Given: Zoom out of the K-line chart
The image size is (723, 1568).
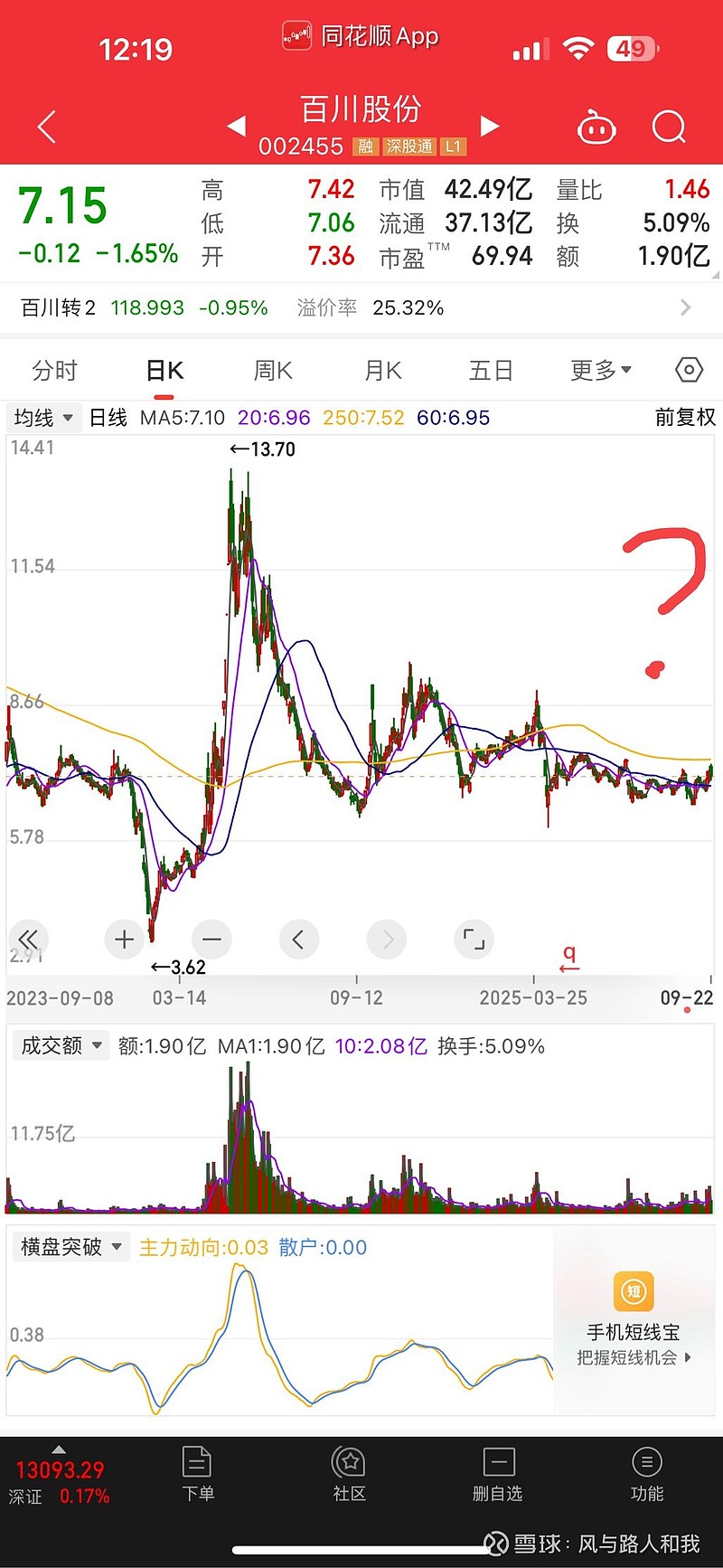Looking at the screenshot, I should point(211,940).
